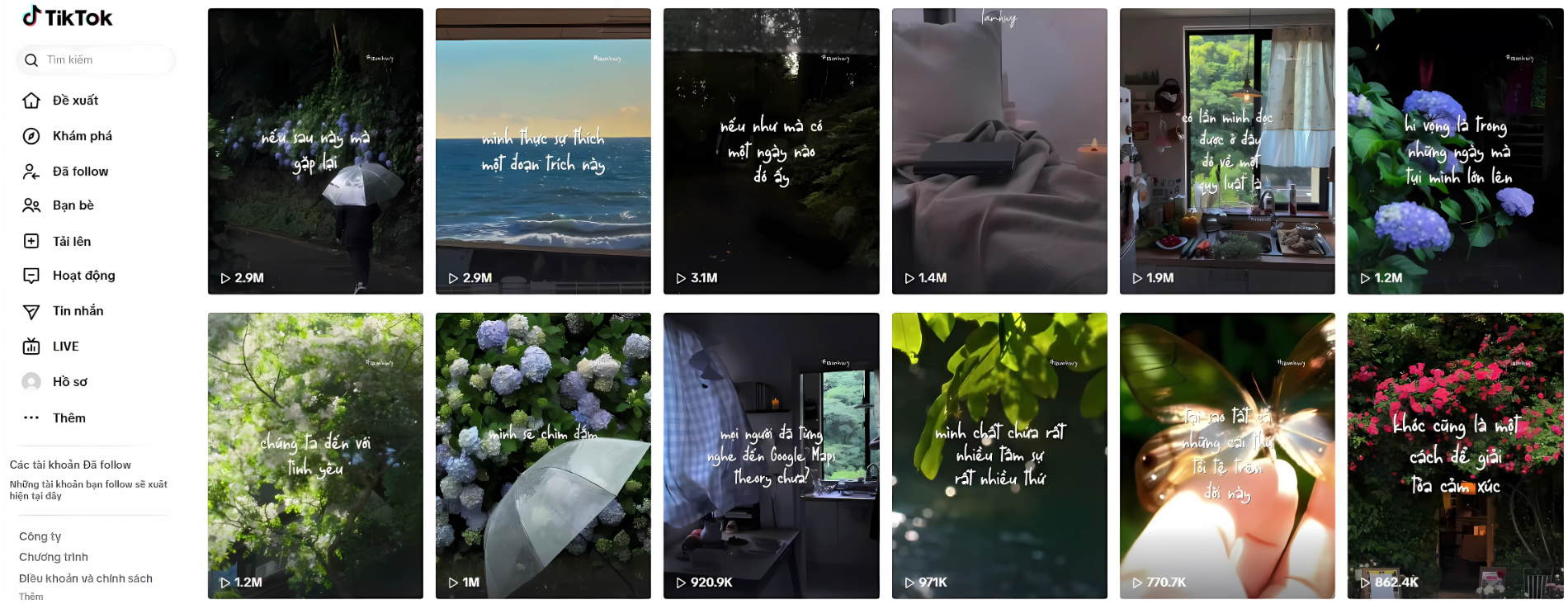
Task: Open Điều khoản và chính sách link
Action: click(x=85, y=578)
